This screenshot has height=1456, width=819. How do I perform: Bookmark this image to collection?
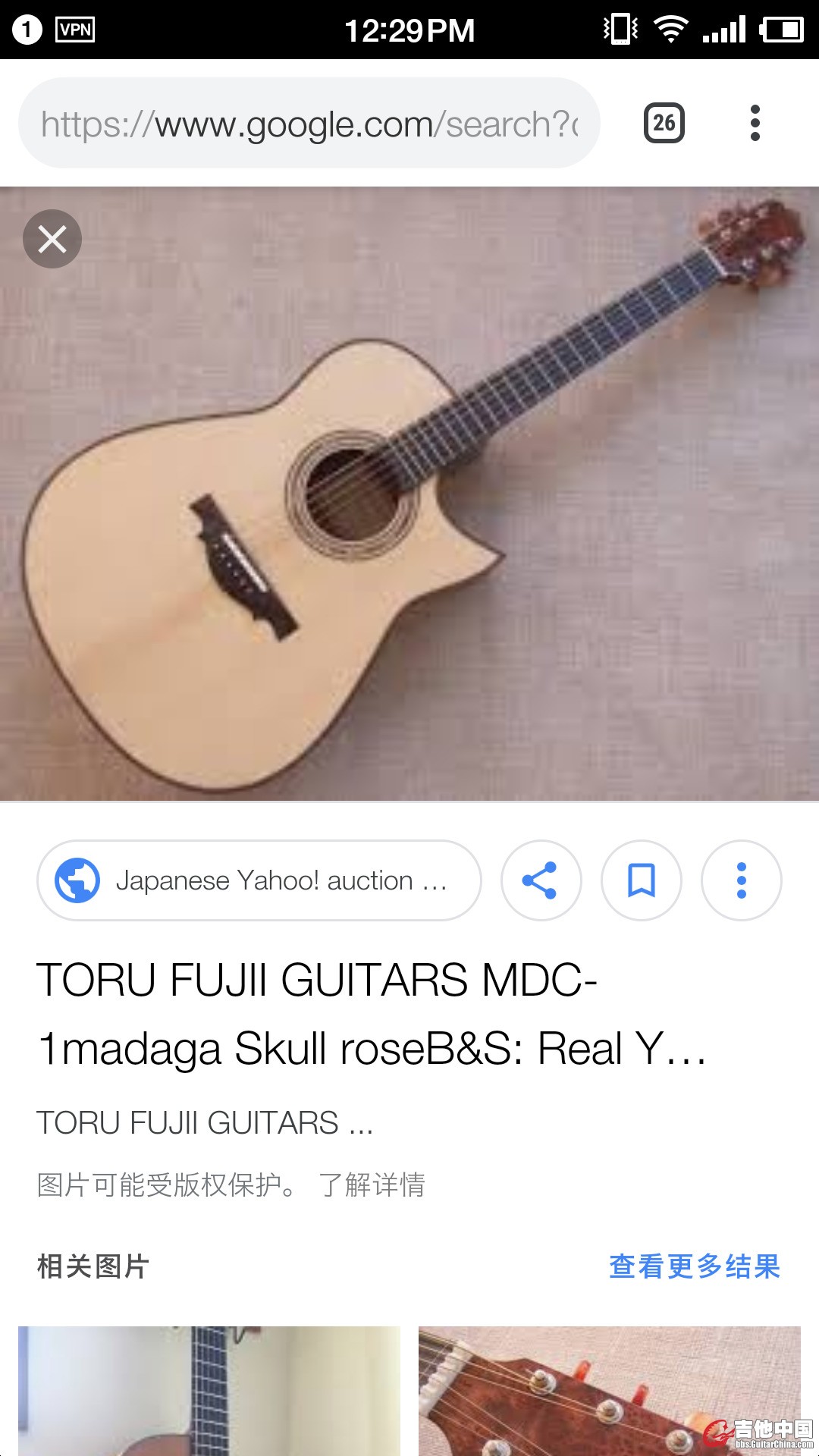click(x=642, y=880)
